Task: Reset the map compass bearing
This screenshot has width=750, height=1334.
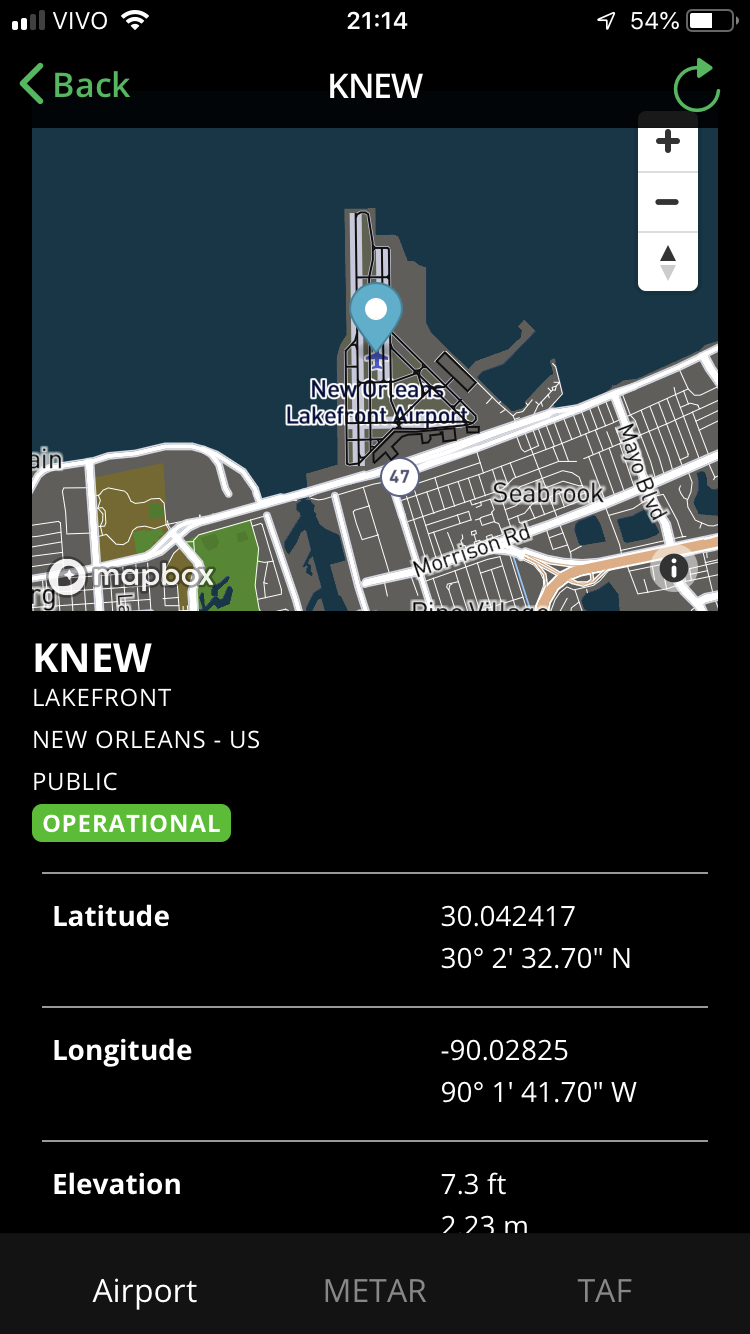Action: (x=667, y=262)
